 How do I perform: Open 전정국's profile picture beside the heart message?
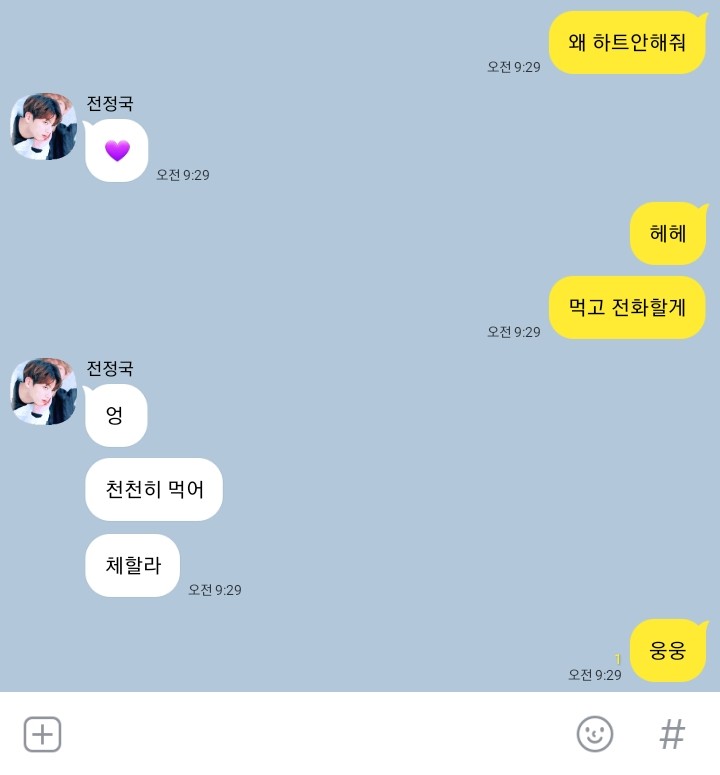pyautogui.click(x=44, y=127)
